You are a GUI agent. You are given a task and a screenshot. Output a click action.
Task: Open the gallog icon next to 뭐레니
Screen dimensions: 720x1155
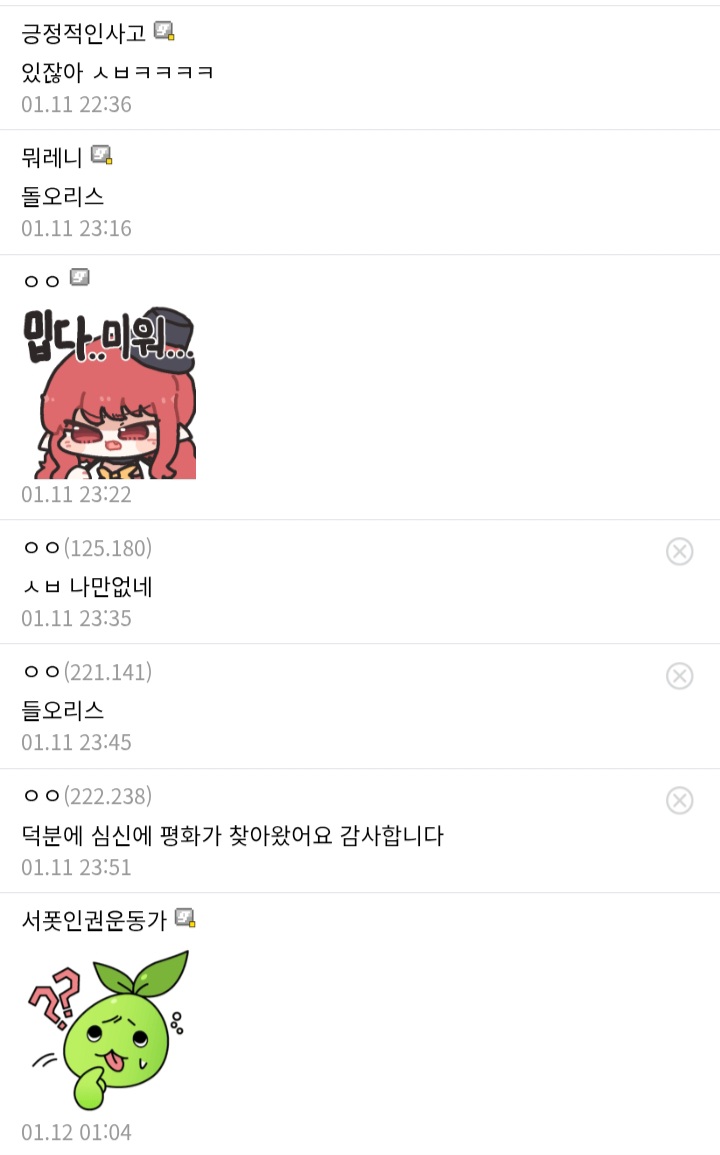(101, 155)
